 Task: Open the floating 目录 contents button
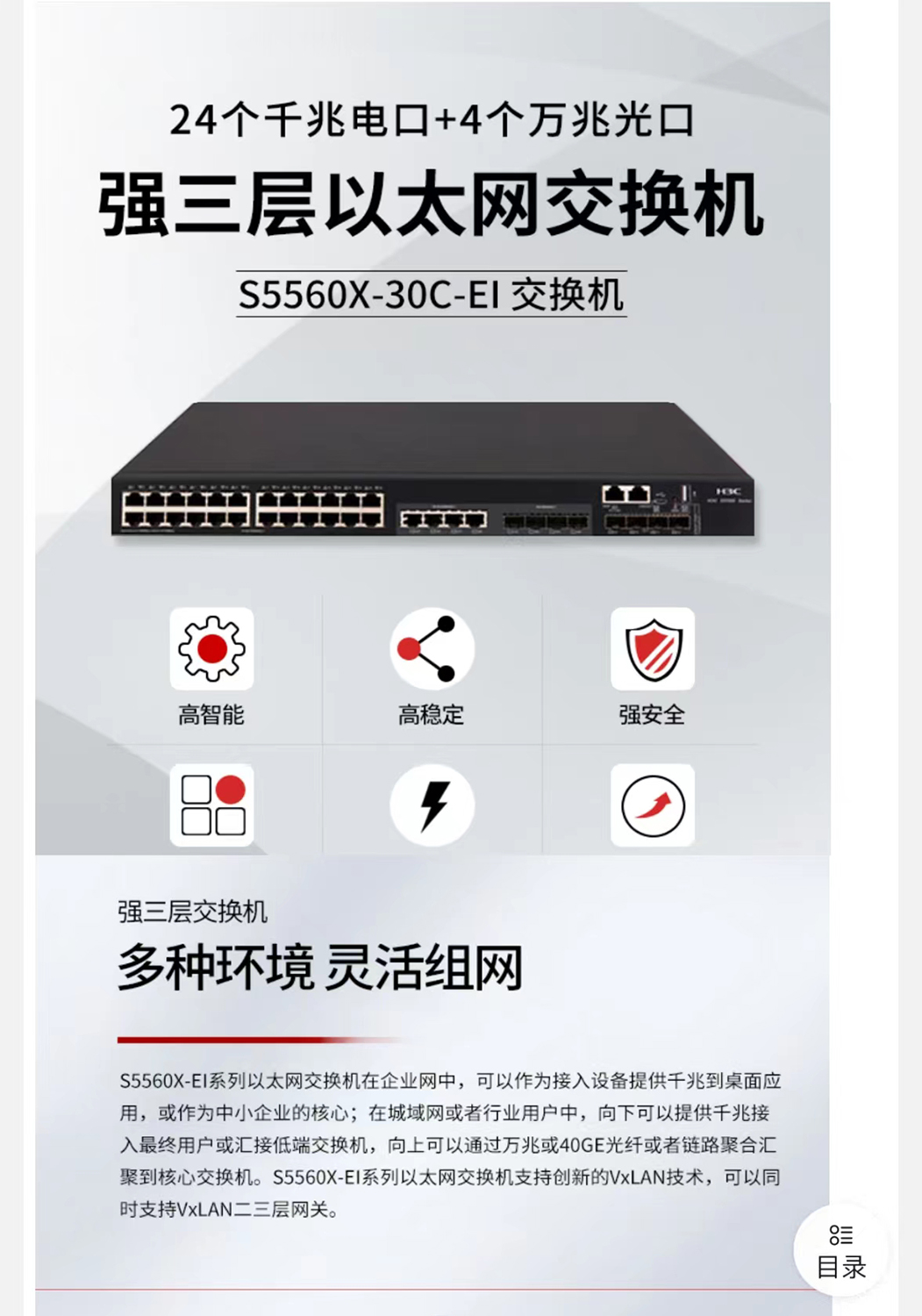tap(840, 1251)
